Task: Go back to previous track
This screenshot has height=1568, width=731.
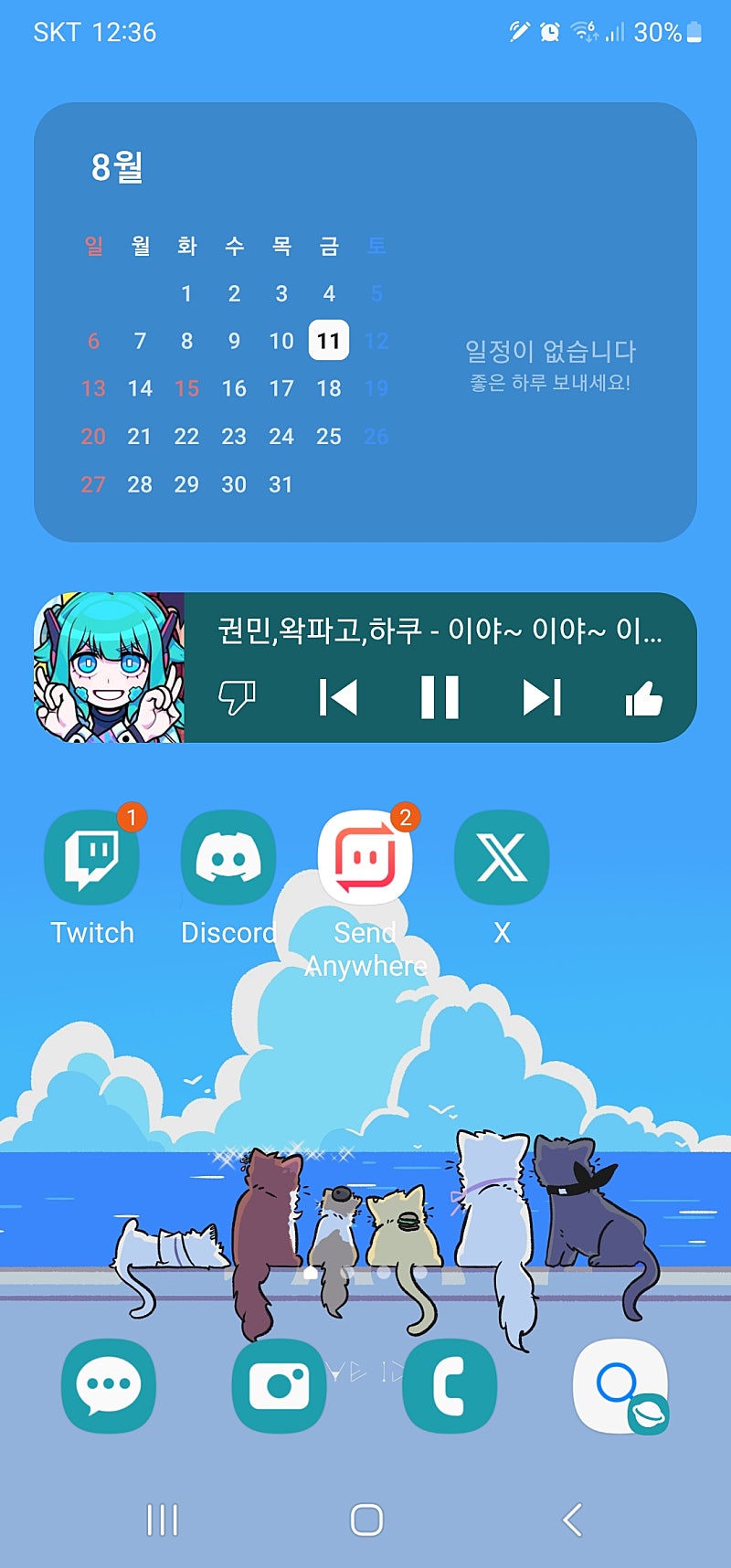Action: (338, 698)
